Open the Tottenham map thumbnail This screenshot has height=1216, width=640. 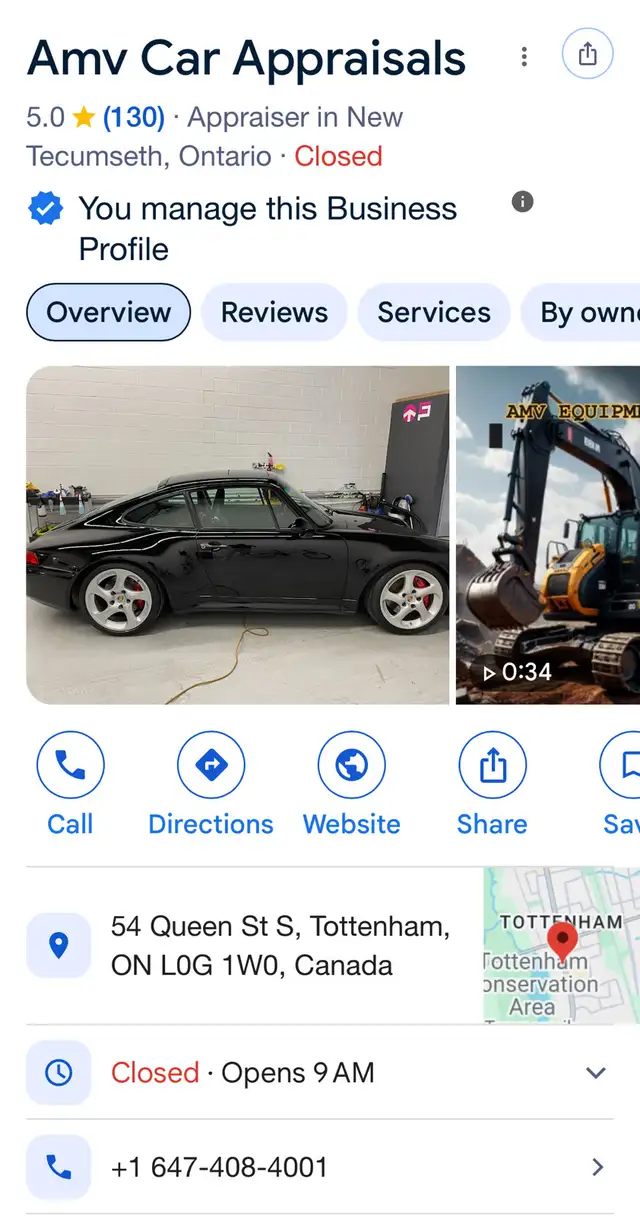[x=561, y=945]
